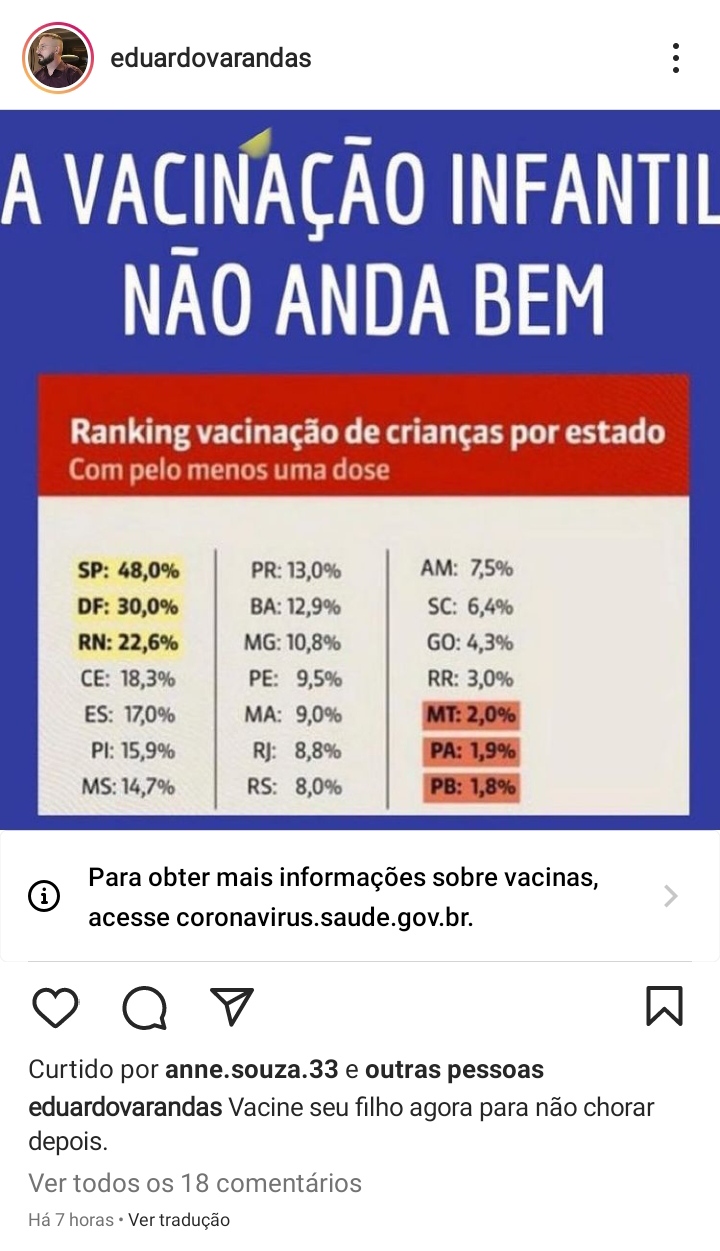The height and width of the screenshot is (1251, 720).
Task: Comment on this post
Action: click(x=144, y=1007)
